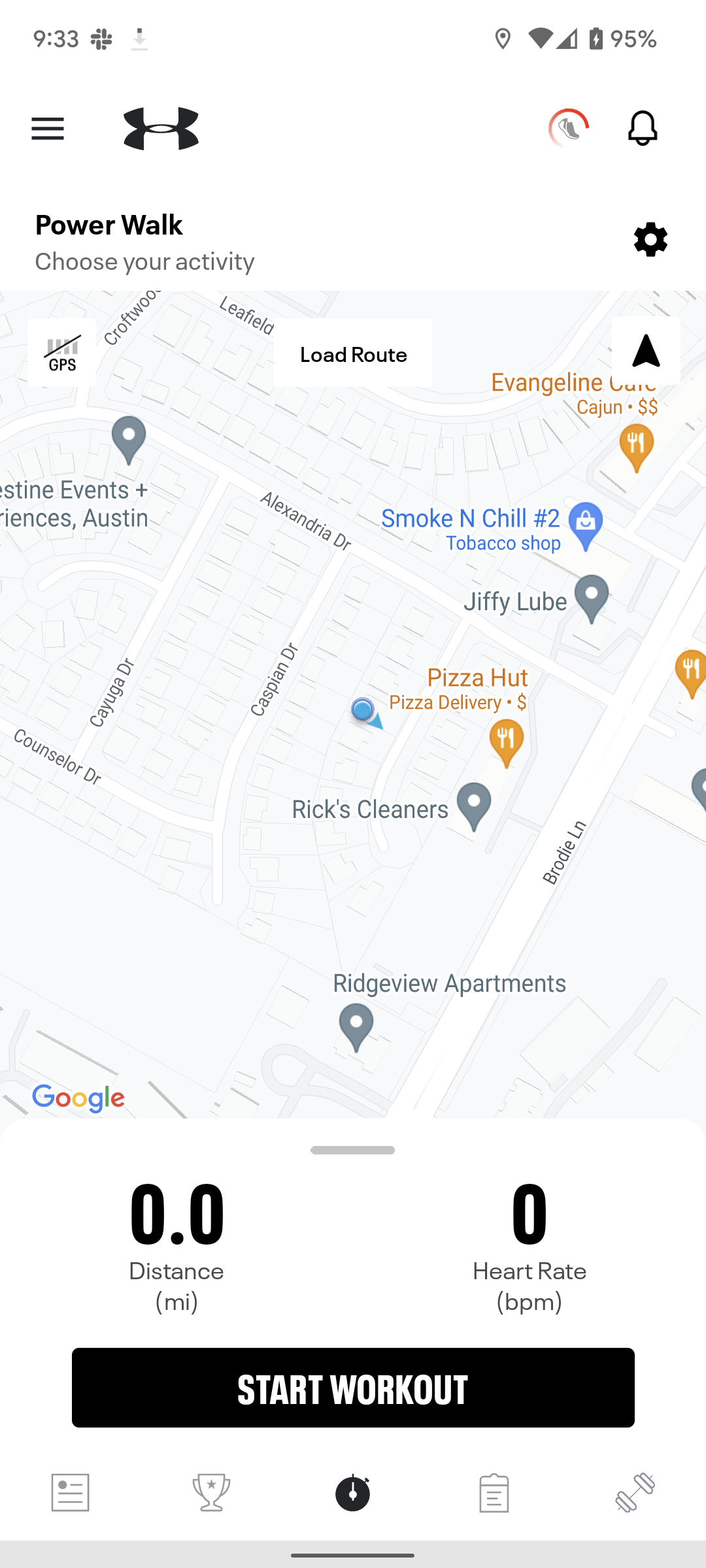
Task: Select the record stopwatch tab
Action: 353,1493
